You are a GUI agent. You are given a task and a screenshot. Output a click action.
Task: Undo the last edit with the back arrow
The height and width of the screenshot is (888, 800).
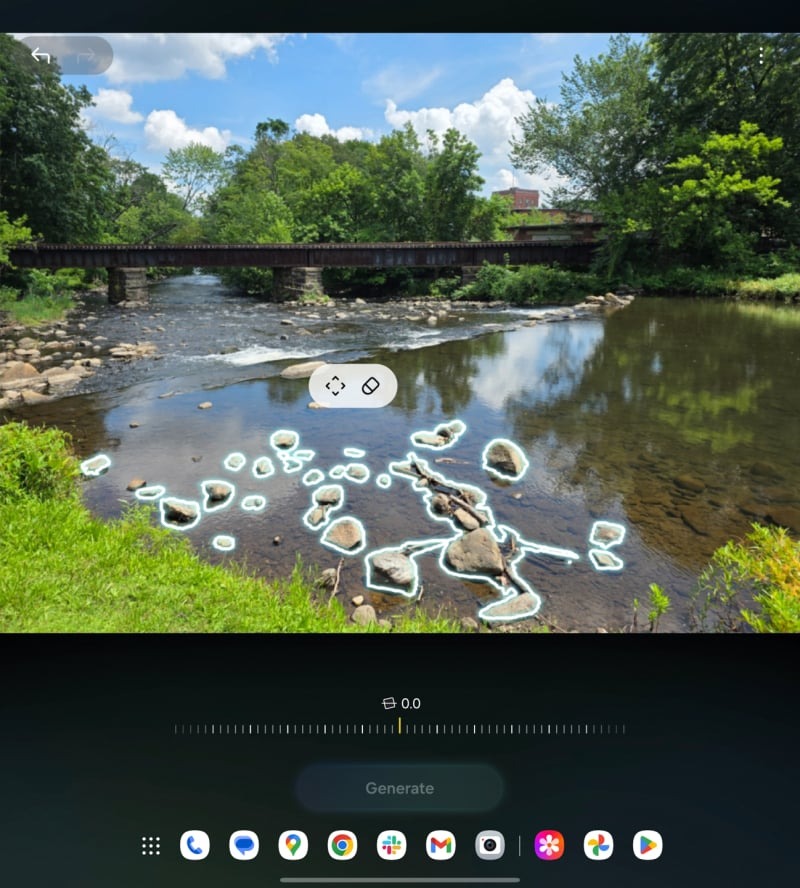pos(42,56)
